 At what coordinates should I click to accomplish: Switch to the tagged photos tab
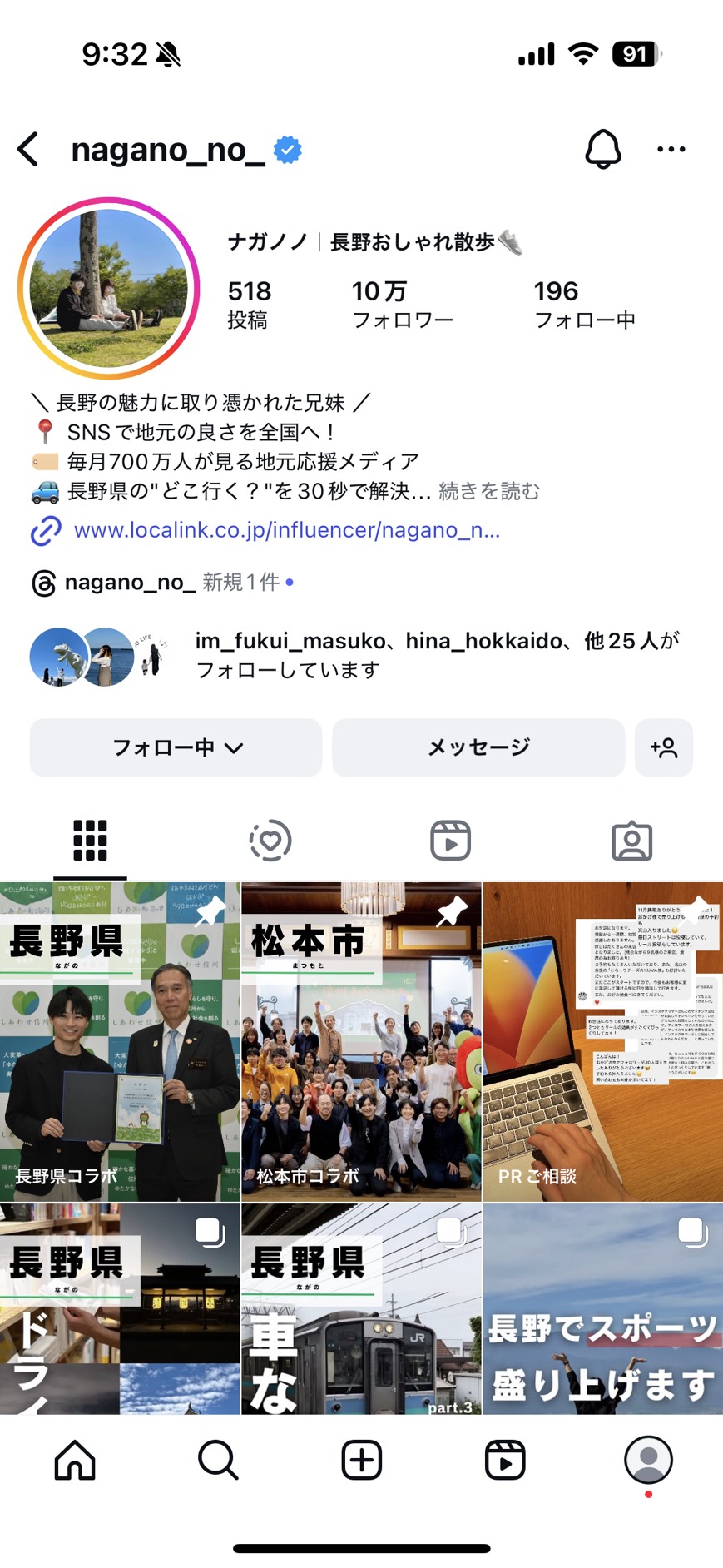(631, 841)
